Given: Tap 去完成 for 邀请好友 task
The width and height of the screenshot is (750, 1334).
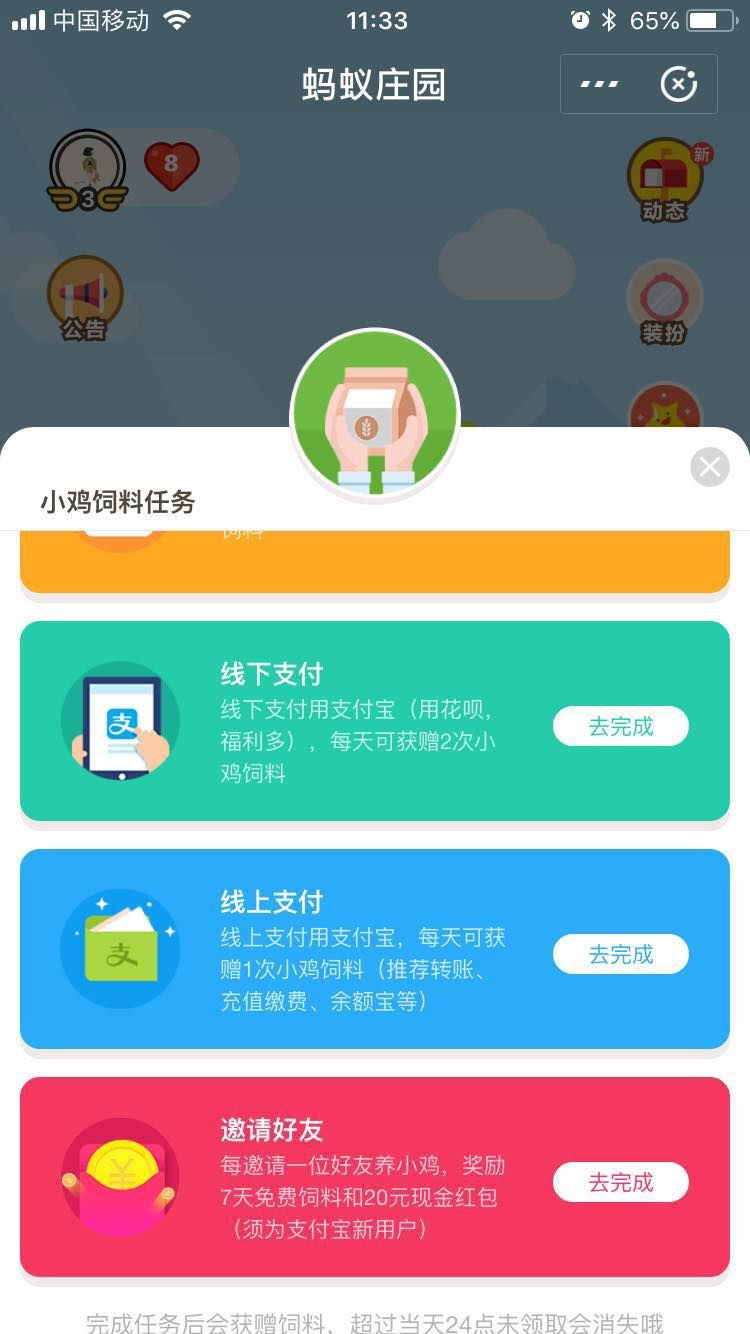Looking at the screenshot, I should [x=620, y=1182].
